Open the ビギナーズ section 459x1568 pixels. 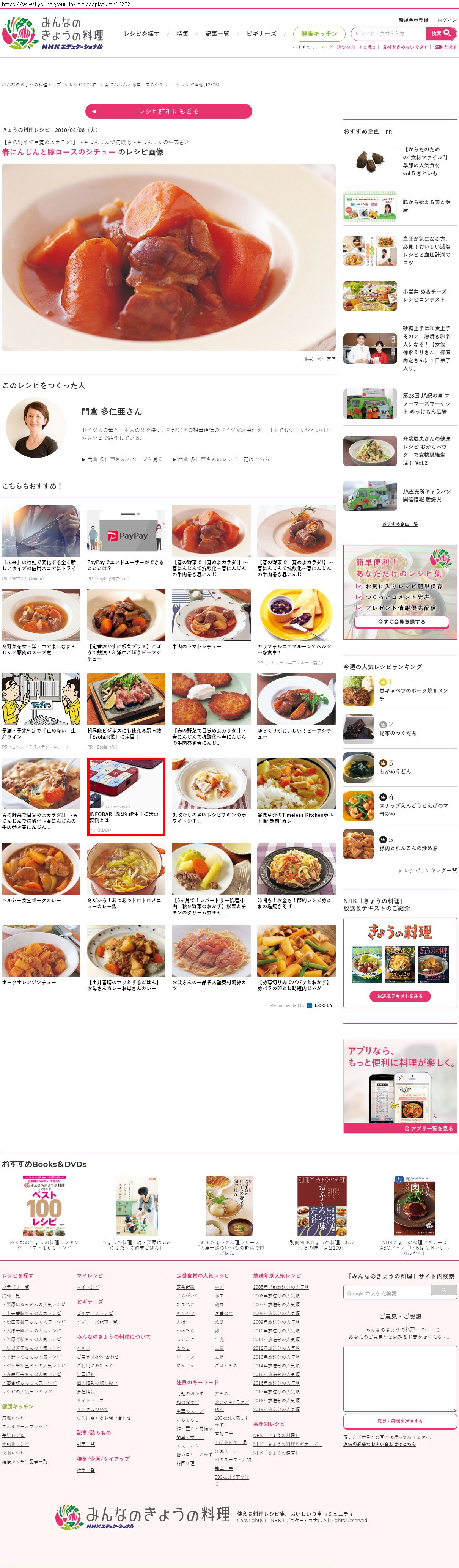261,34
